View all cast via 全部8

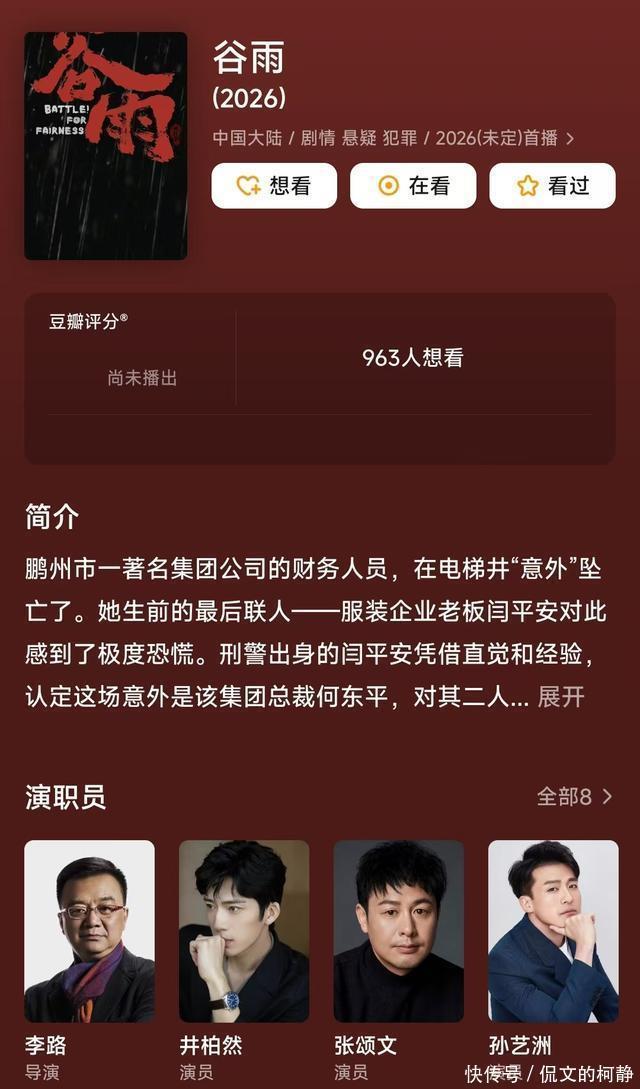574,797
